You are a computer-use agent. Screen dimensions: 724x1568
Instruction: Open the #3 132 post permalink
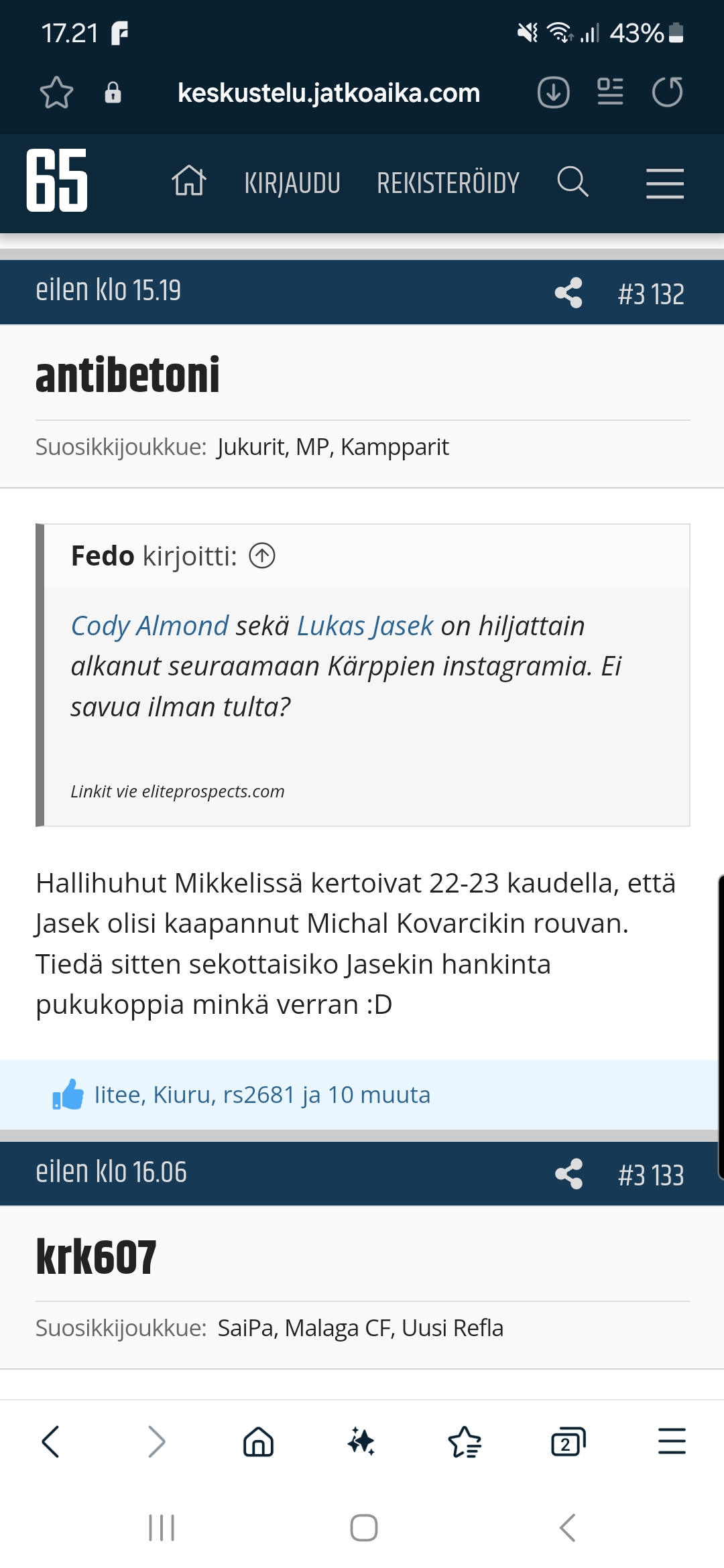coord(650,293)
